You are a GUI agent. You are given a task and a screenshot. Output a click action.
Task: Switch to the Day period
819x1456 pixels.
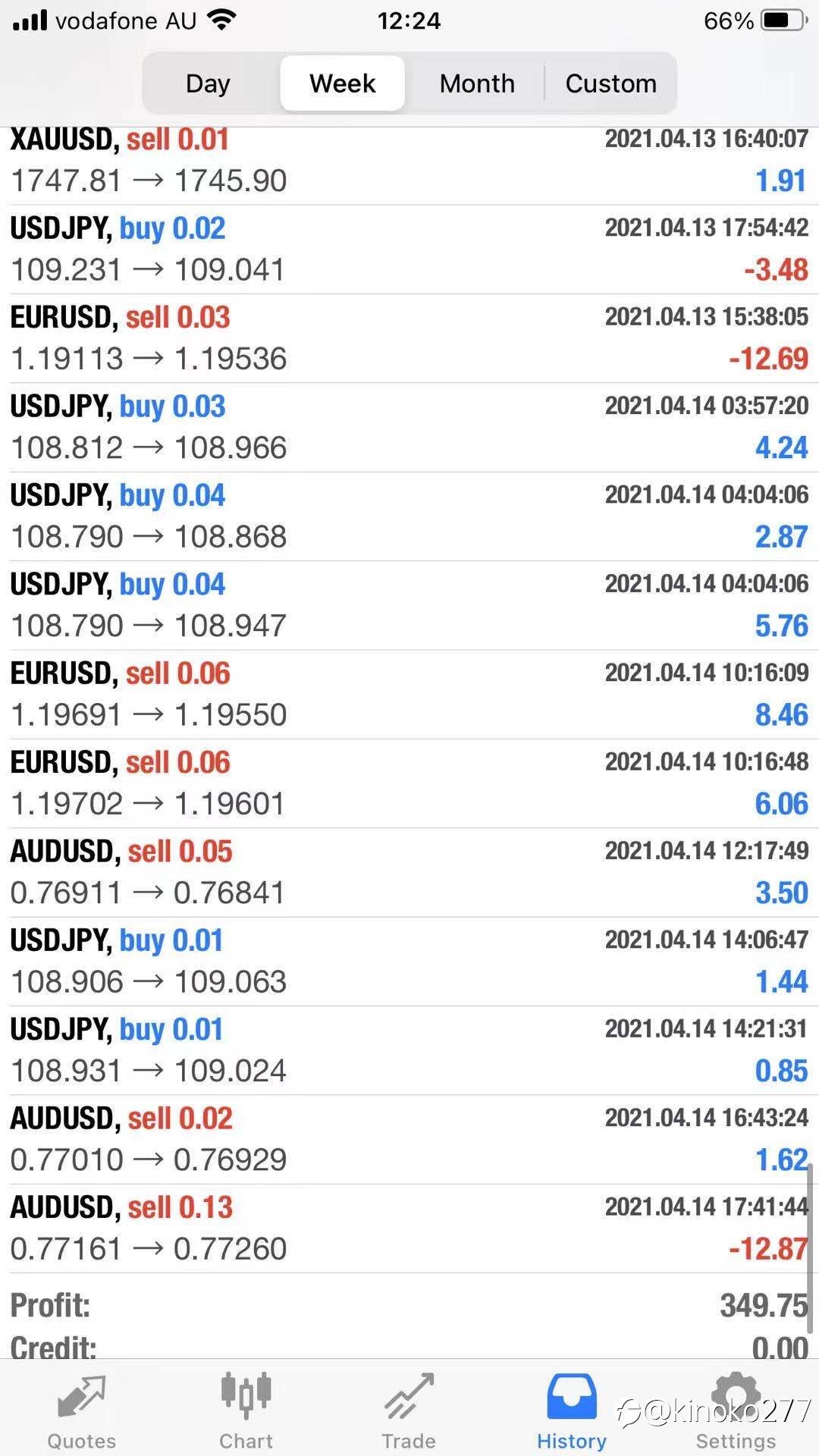[x=208, y=83]
